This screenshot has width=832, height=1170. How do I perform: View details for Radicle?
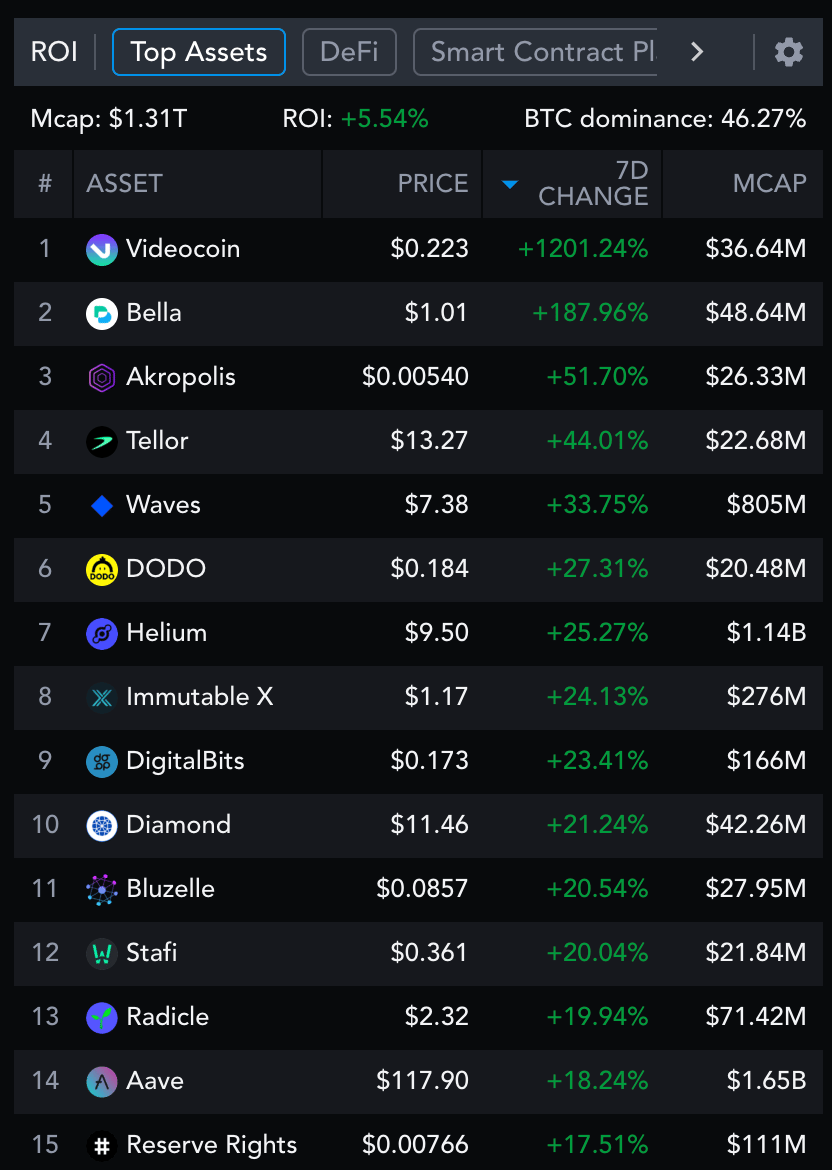click(167, 1017)
